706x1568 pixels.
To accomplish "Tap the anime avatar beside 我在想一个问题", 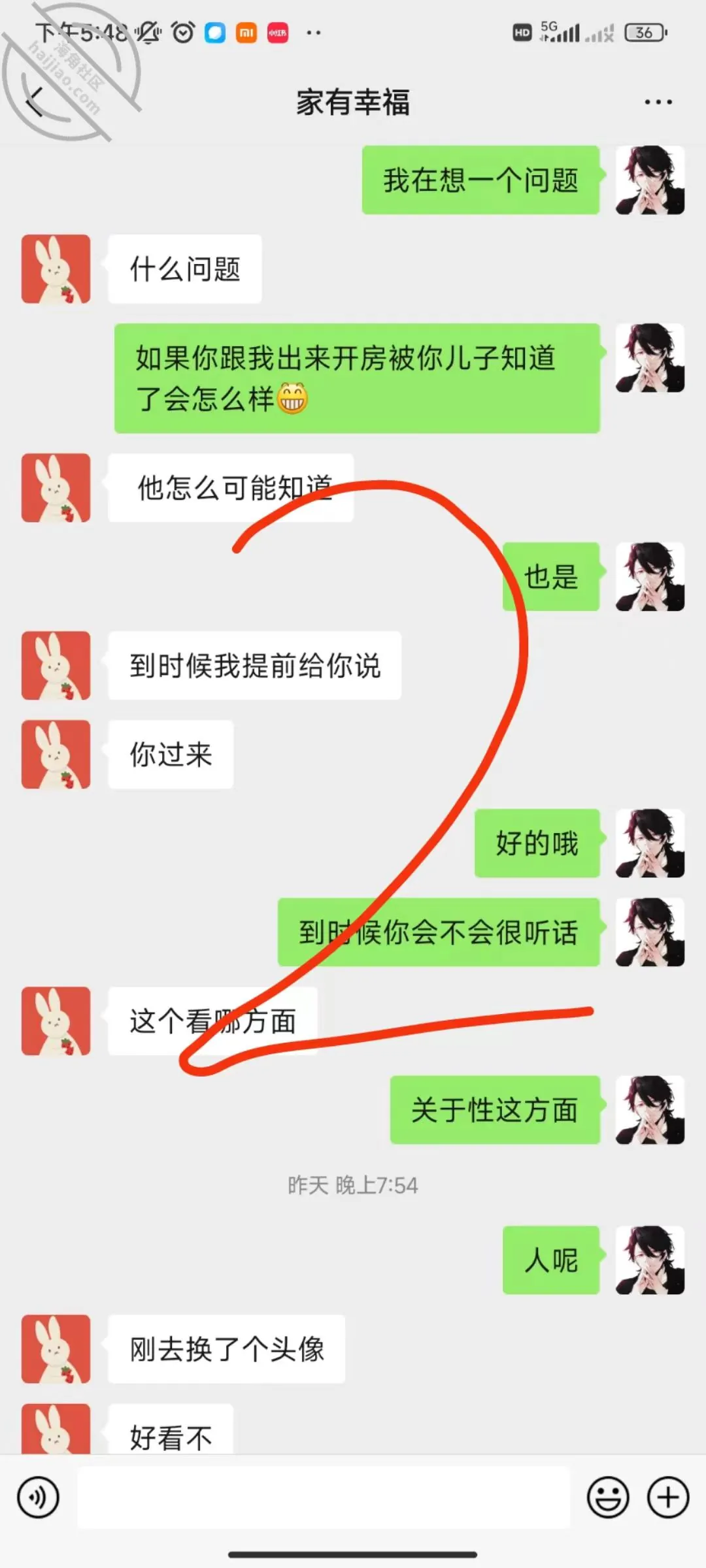I will (x=650, y=180).
